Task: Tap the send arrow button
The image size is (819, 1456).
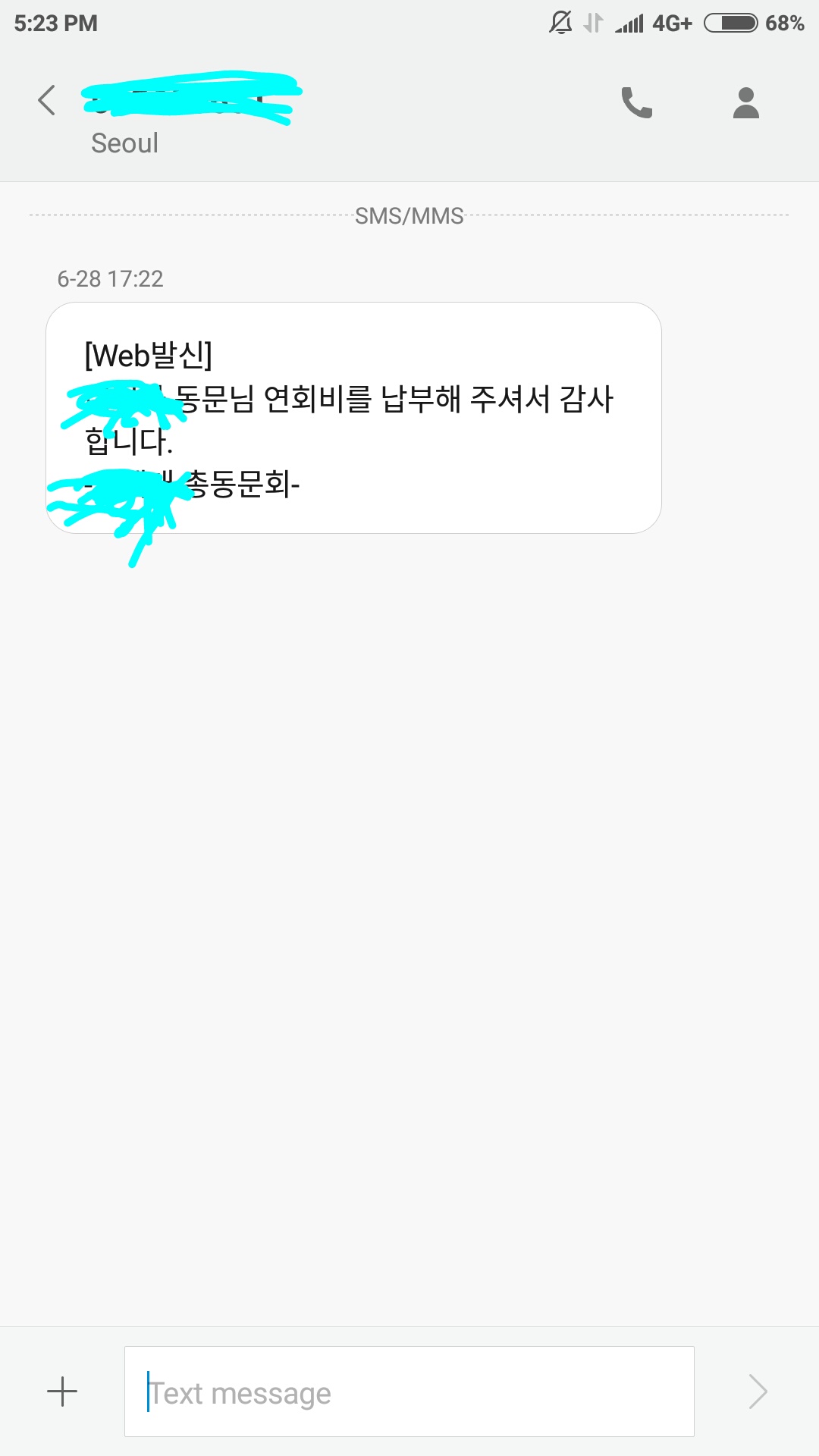Action: pos(758,1392)
